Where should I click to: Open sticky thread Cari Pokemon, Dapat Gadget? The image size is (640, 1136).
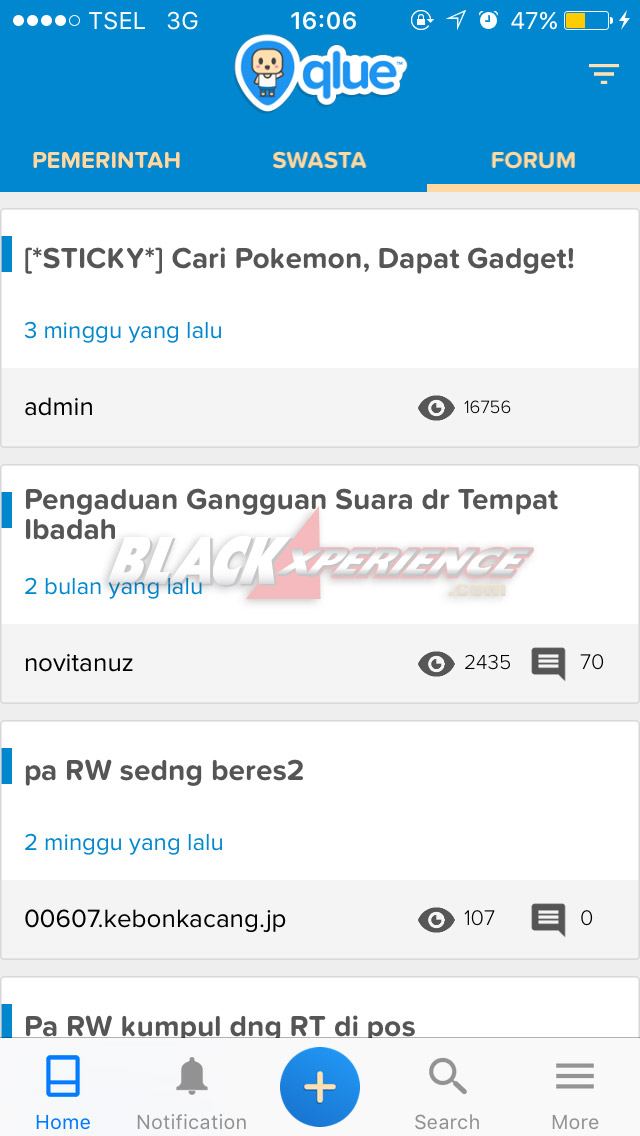[x=299, y=259]
